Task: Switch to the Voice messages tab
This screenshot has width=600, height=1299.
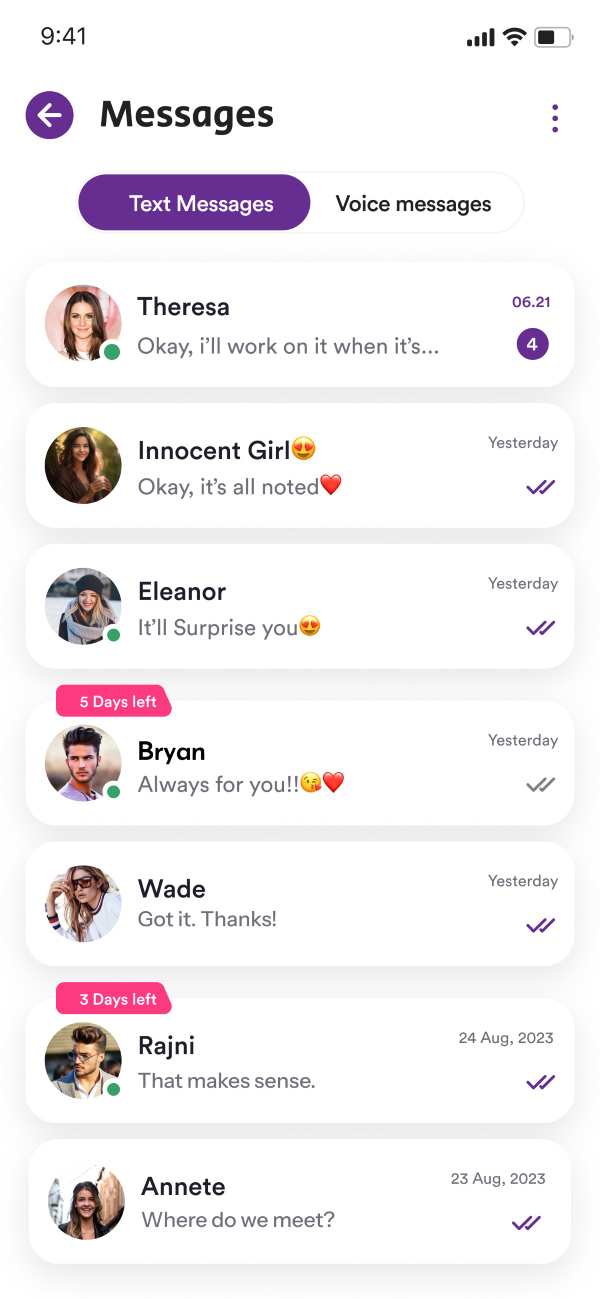Action: pyautogui.click(x=414, y=204)
